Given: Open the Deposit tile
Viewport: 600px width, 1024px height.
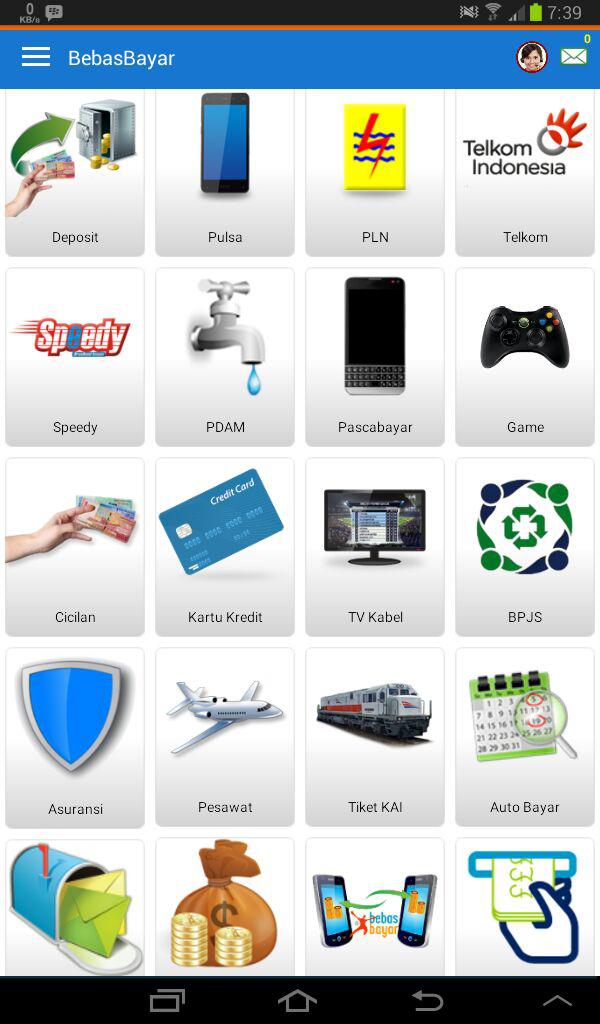Looking at the screenshot, I should click(x=75, y=170).
